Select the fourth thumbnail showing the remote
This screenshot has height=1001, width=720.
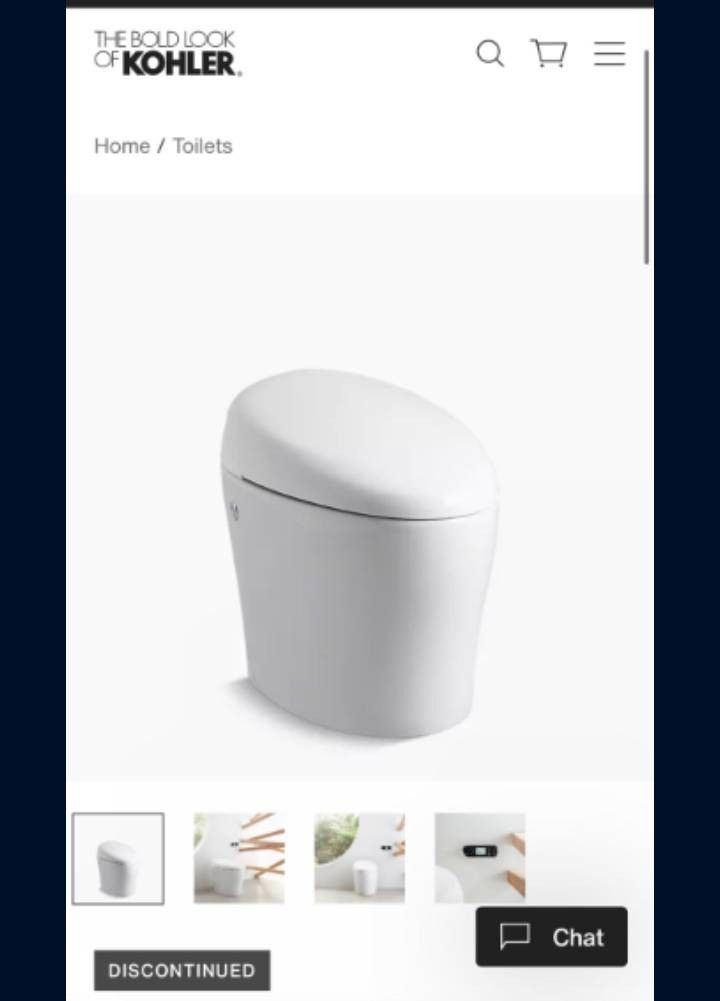point(479,858)
